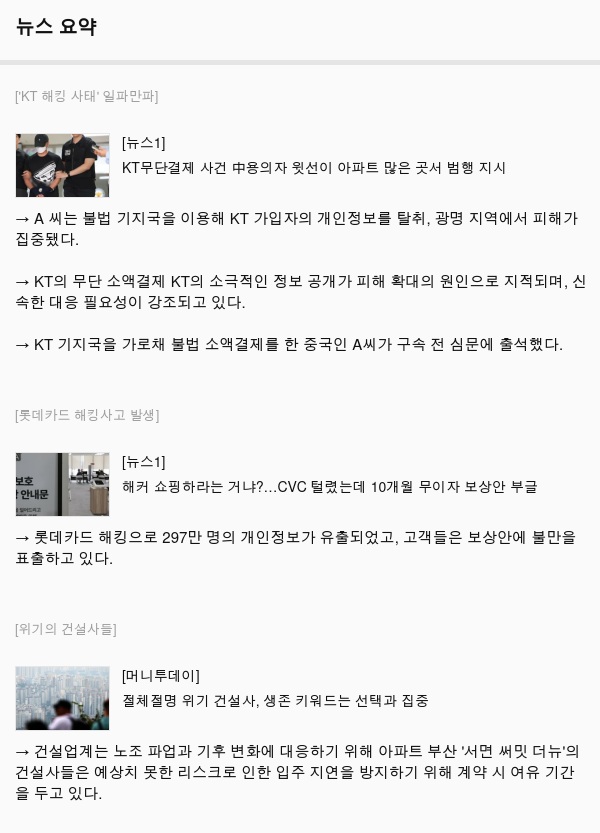Open the apartment skyline thumbnail

coord(62,698)
